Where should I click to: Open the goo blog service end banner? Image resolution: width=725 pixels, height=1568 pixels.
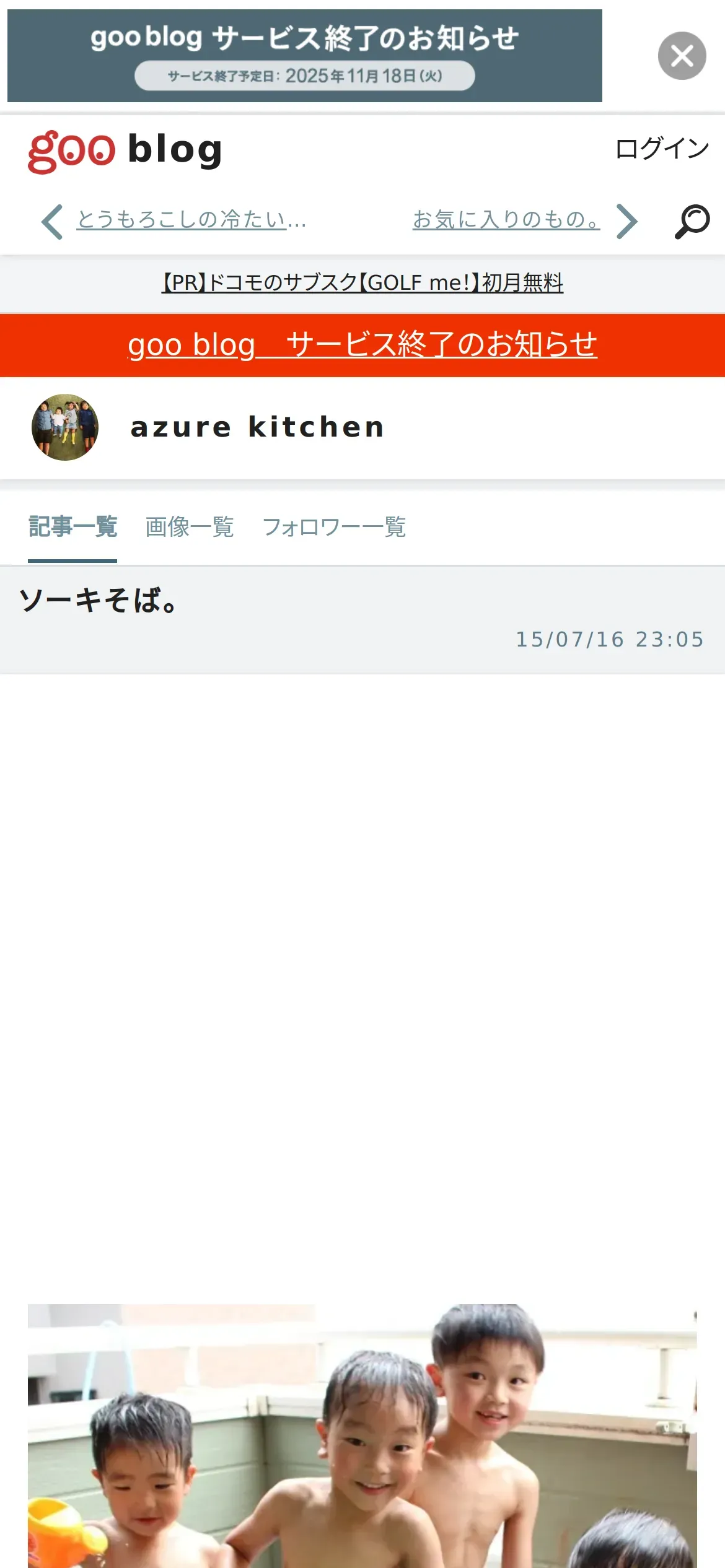(305, 56)
